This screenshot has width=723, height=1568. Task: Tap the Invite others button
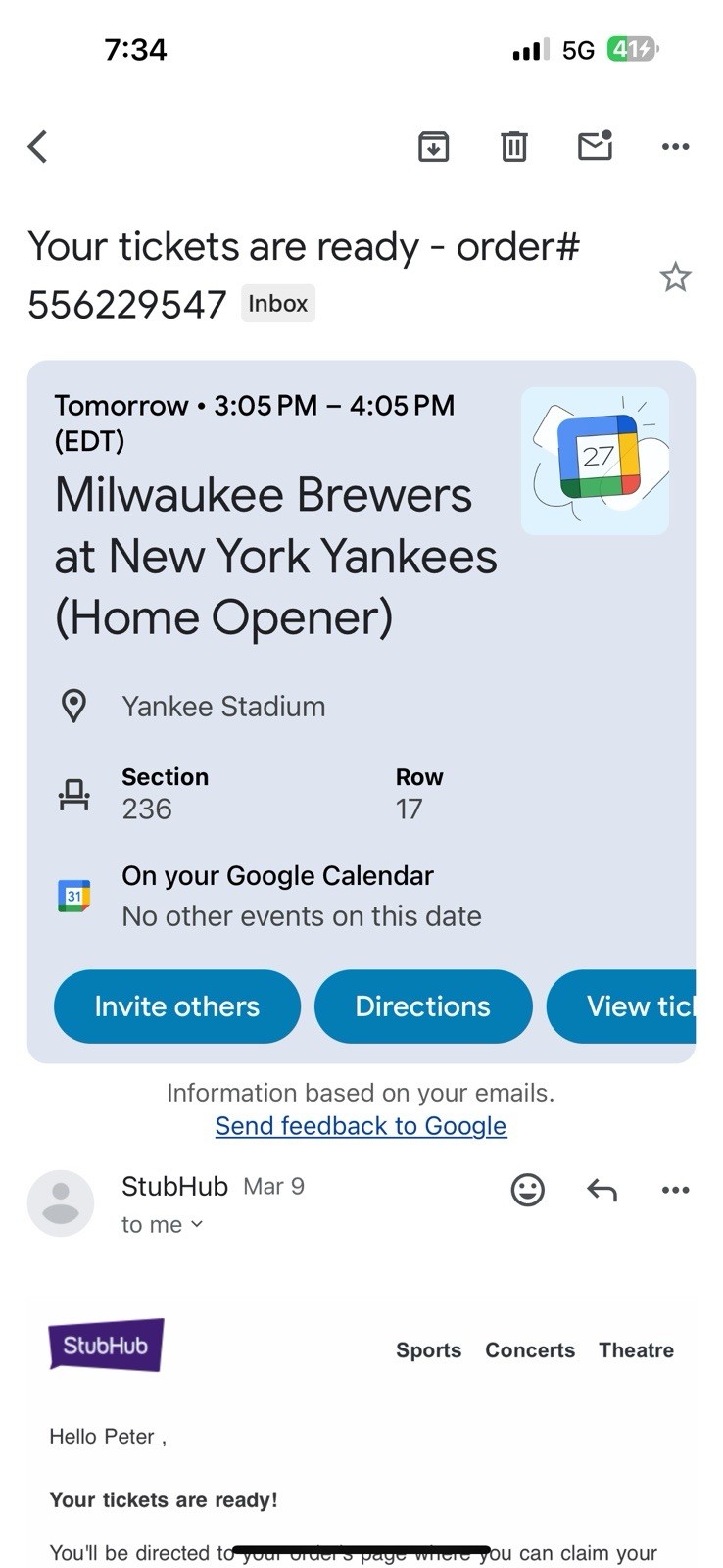pos(177,1005)
